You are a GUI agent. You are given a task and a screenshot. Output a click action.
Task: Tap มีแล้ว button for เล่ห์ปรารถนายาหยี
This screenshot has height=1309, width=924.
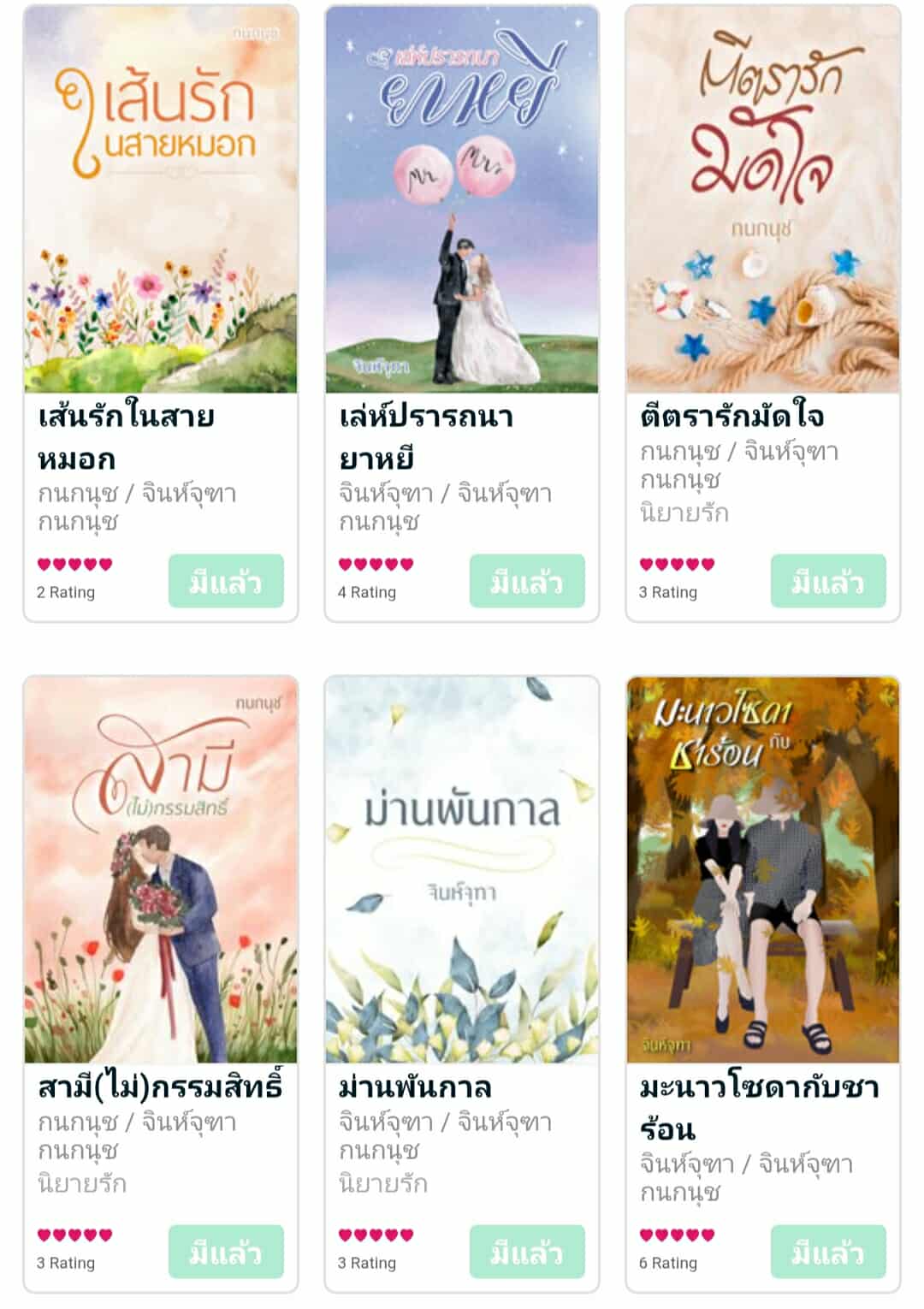coord(527,582)
